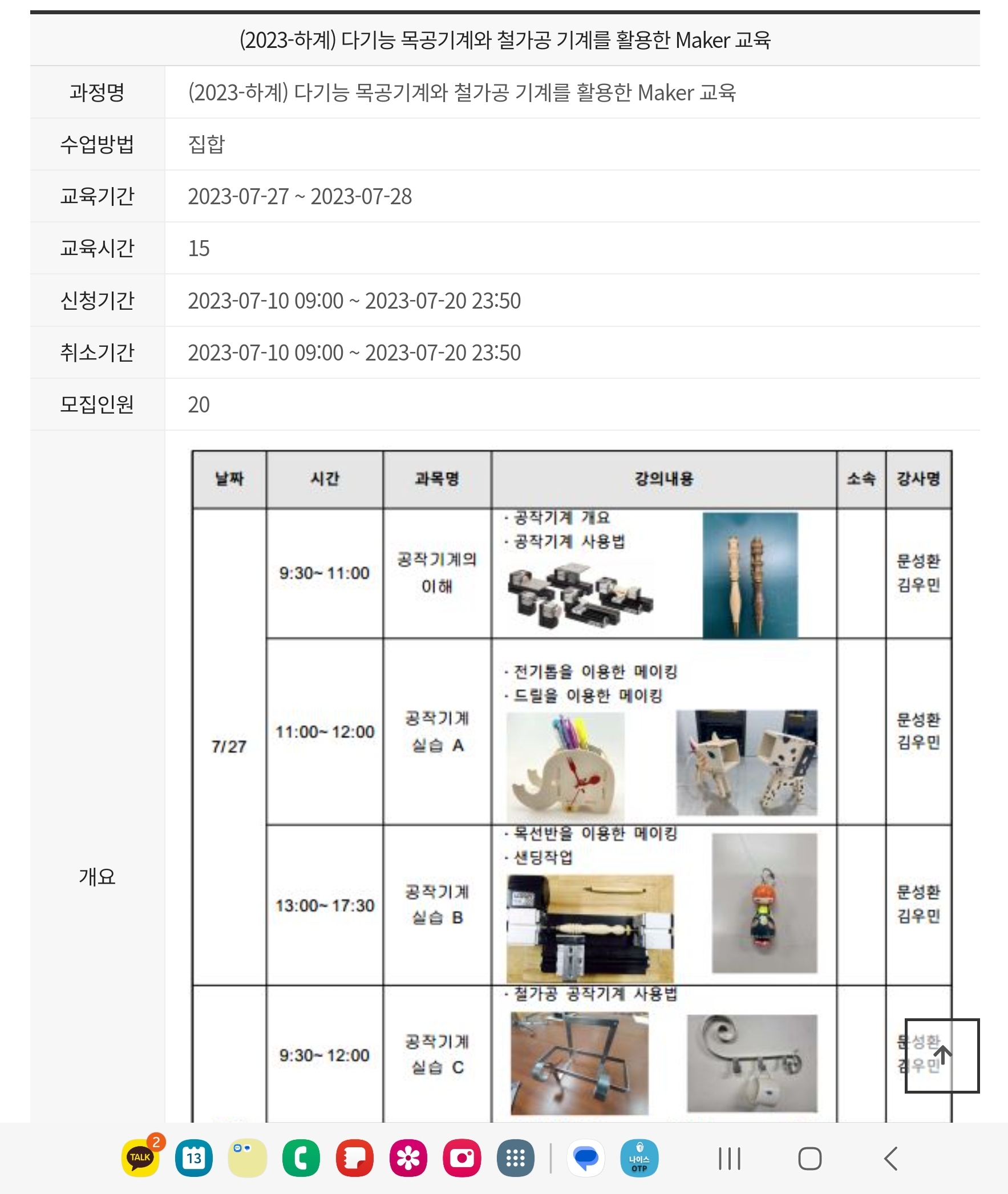1008x1194 pixels.
Task: Open KakaoTalk from the taskbar
Action: [140, 1158]
